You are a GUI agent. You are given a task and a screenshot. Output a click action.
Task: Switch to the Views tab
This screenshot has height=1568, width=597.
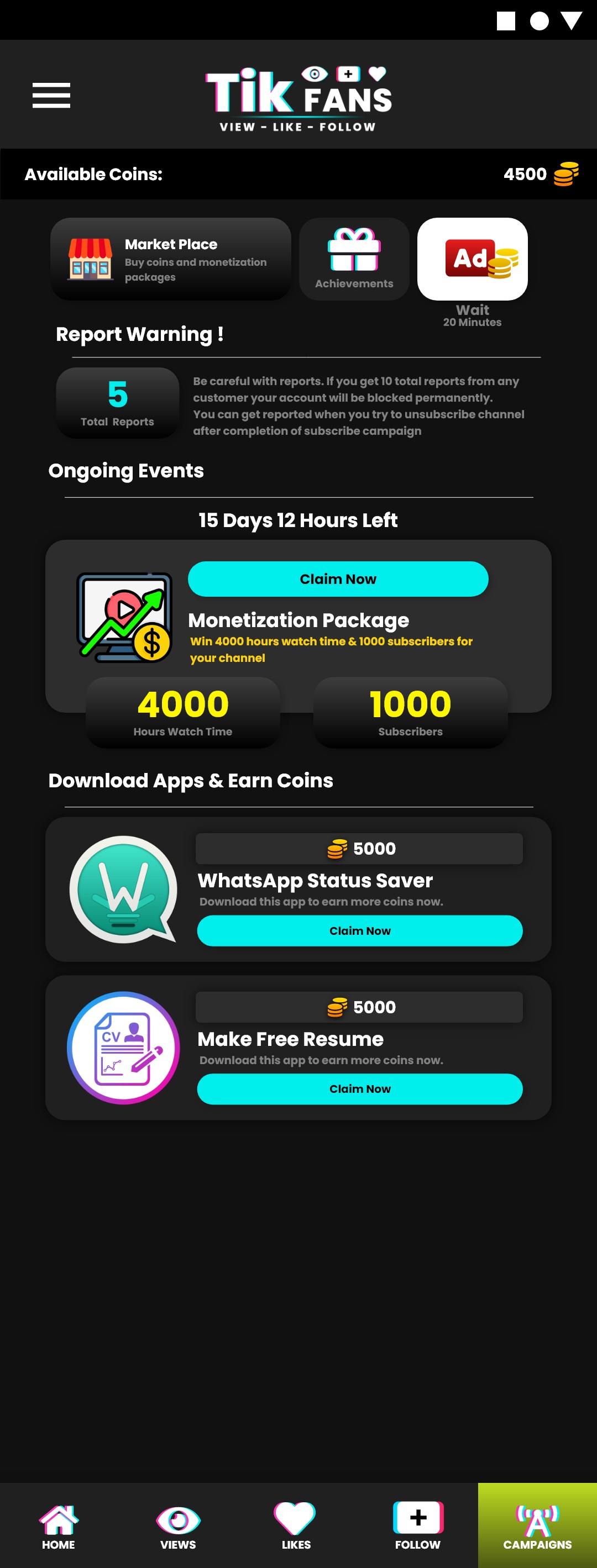click(178, 1525)
